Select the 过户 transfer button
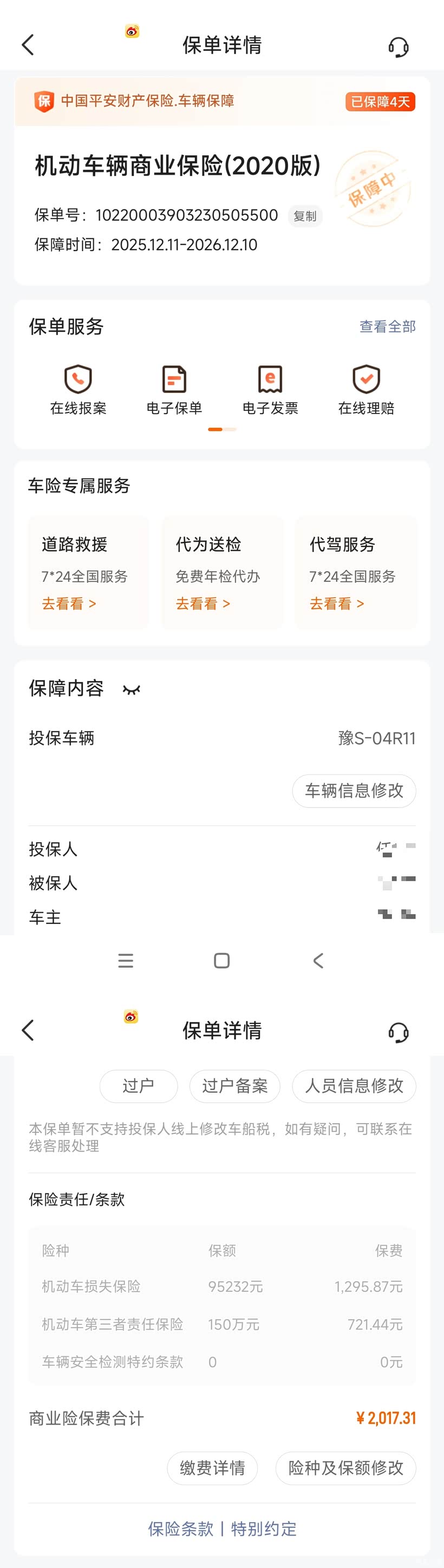Image resolution: width=444 pixels, height=1568 pixels. tap(138, 1086)
